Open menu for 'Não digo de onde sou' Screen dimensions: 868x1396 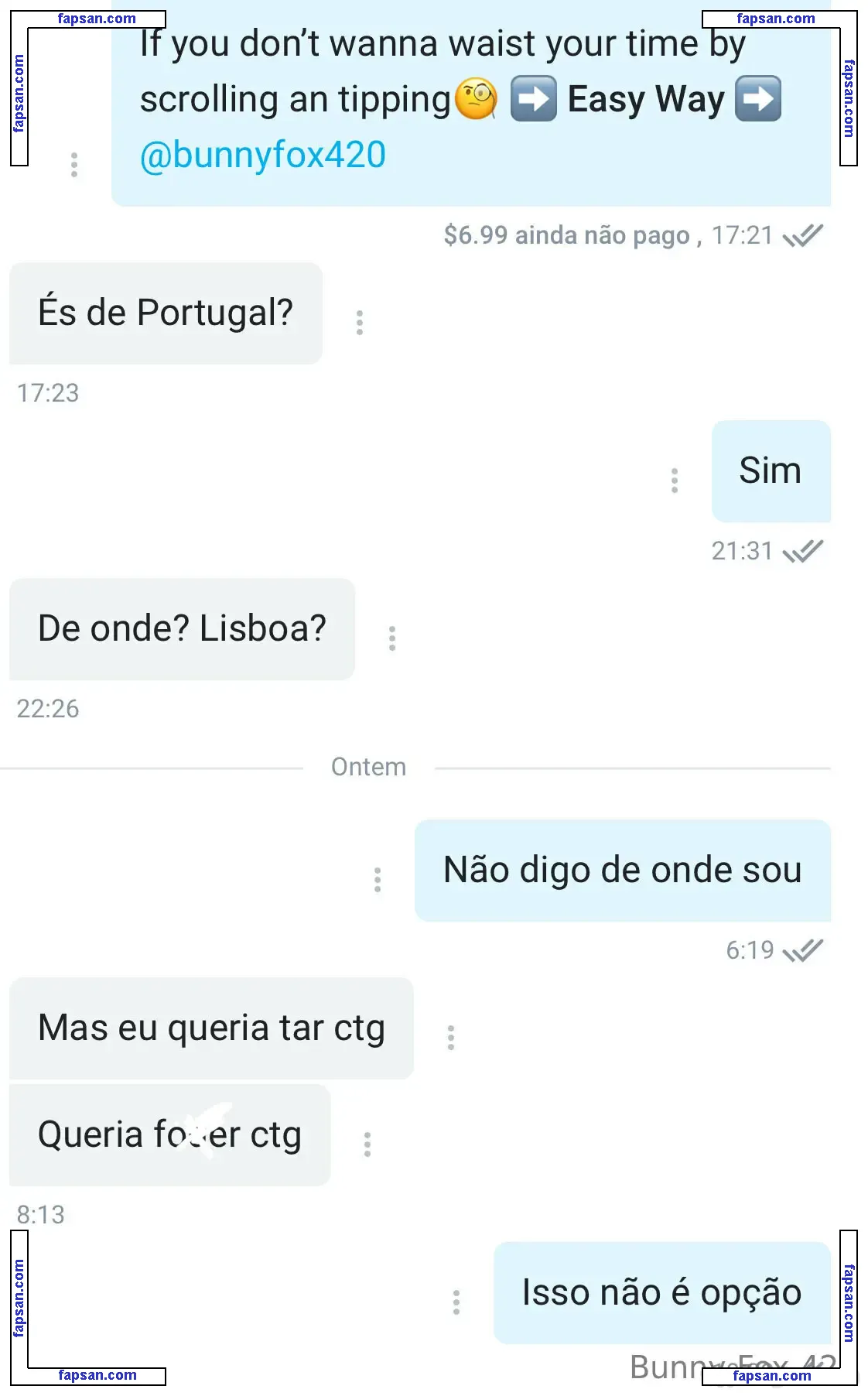pos(378,880)
